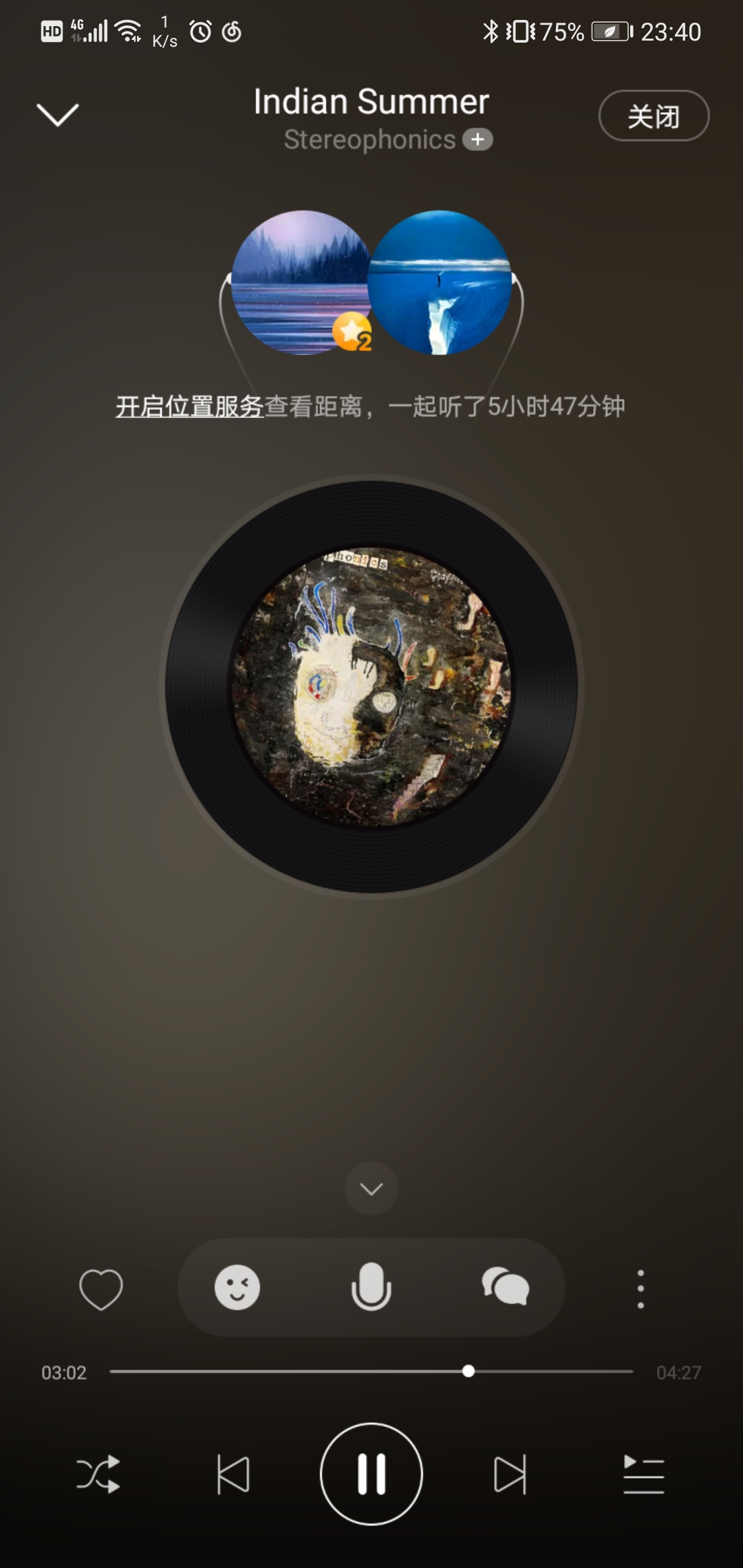This screenshot has width=743, height=1568.
Task: Start voice chat with the microphone icon
Action: click(371, 1287)
